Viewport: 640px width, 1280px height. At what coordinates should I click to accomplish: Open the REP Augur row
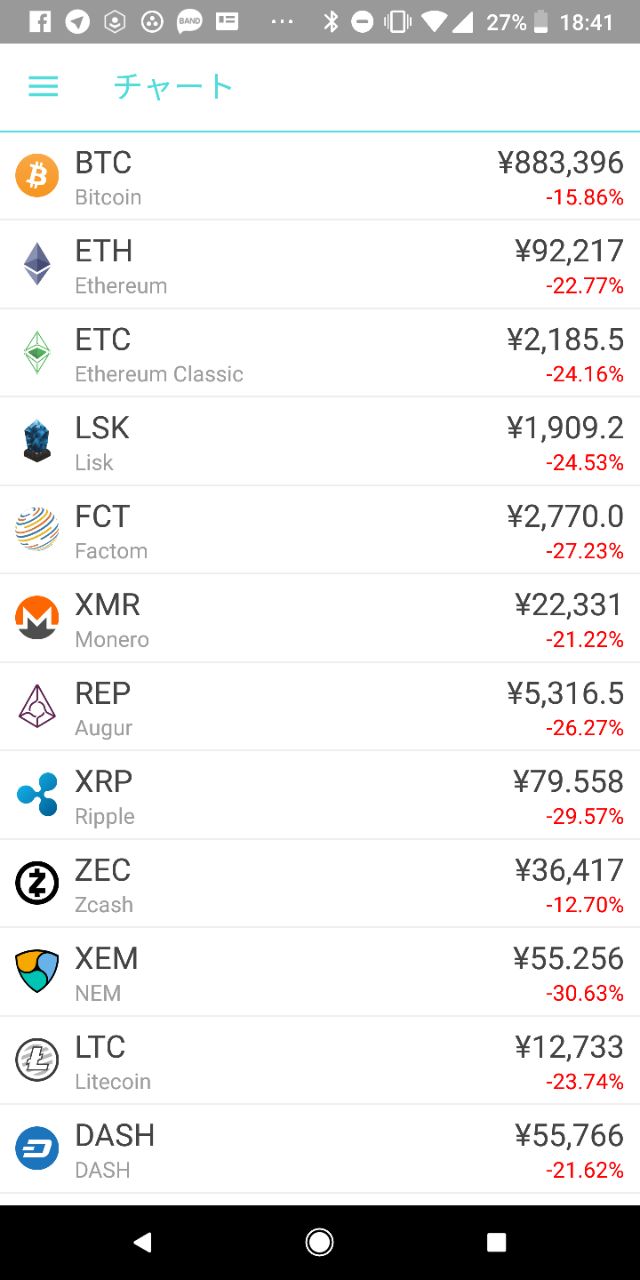pyautogui.click(x=320, y=708)
